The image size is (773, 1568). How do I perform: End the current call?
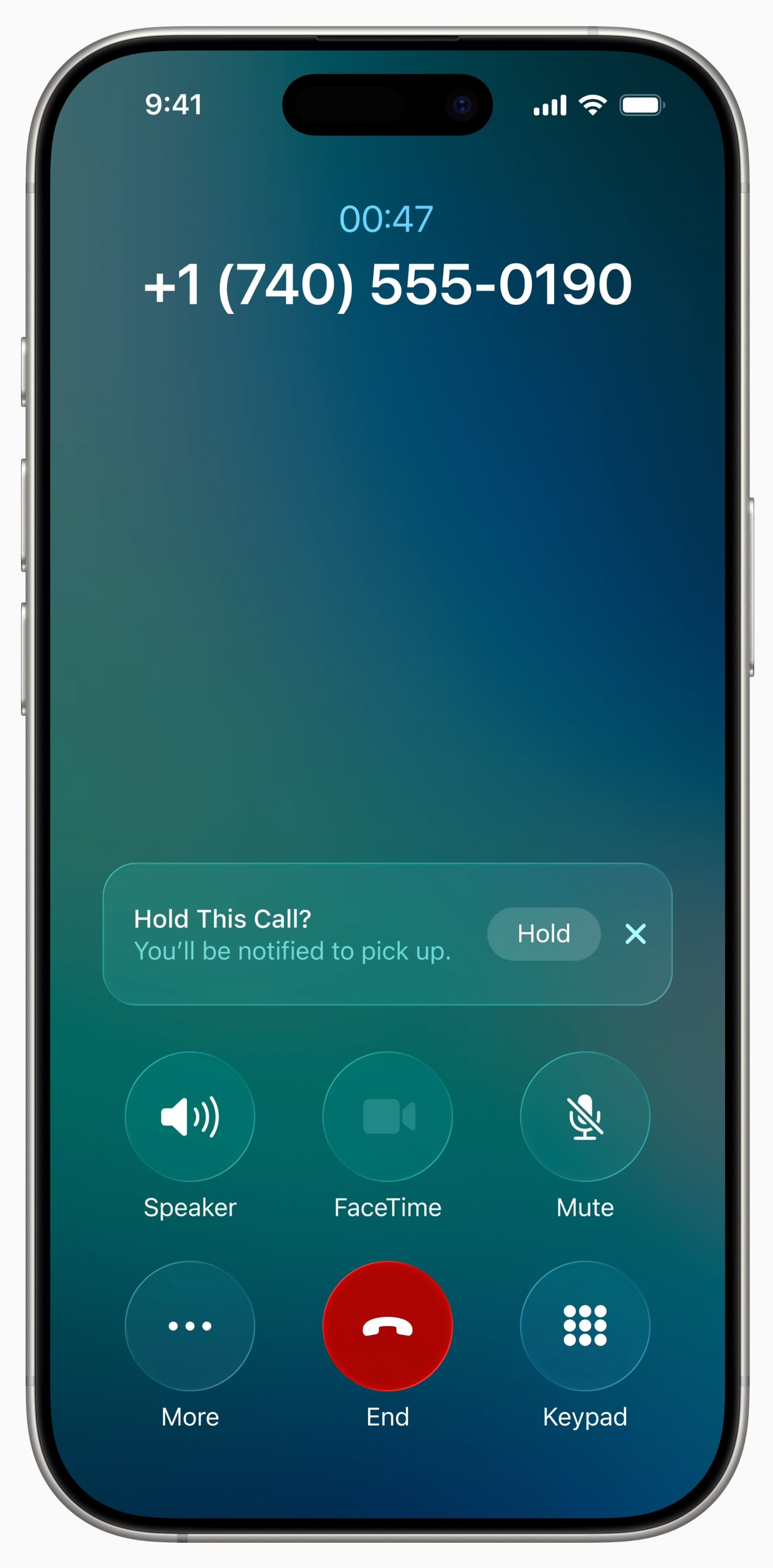tap(387, 1325)
